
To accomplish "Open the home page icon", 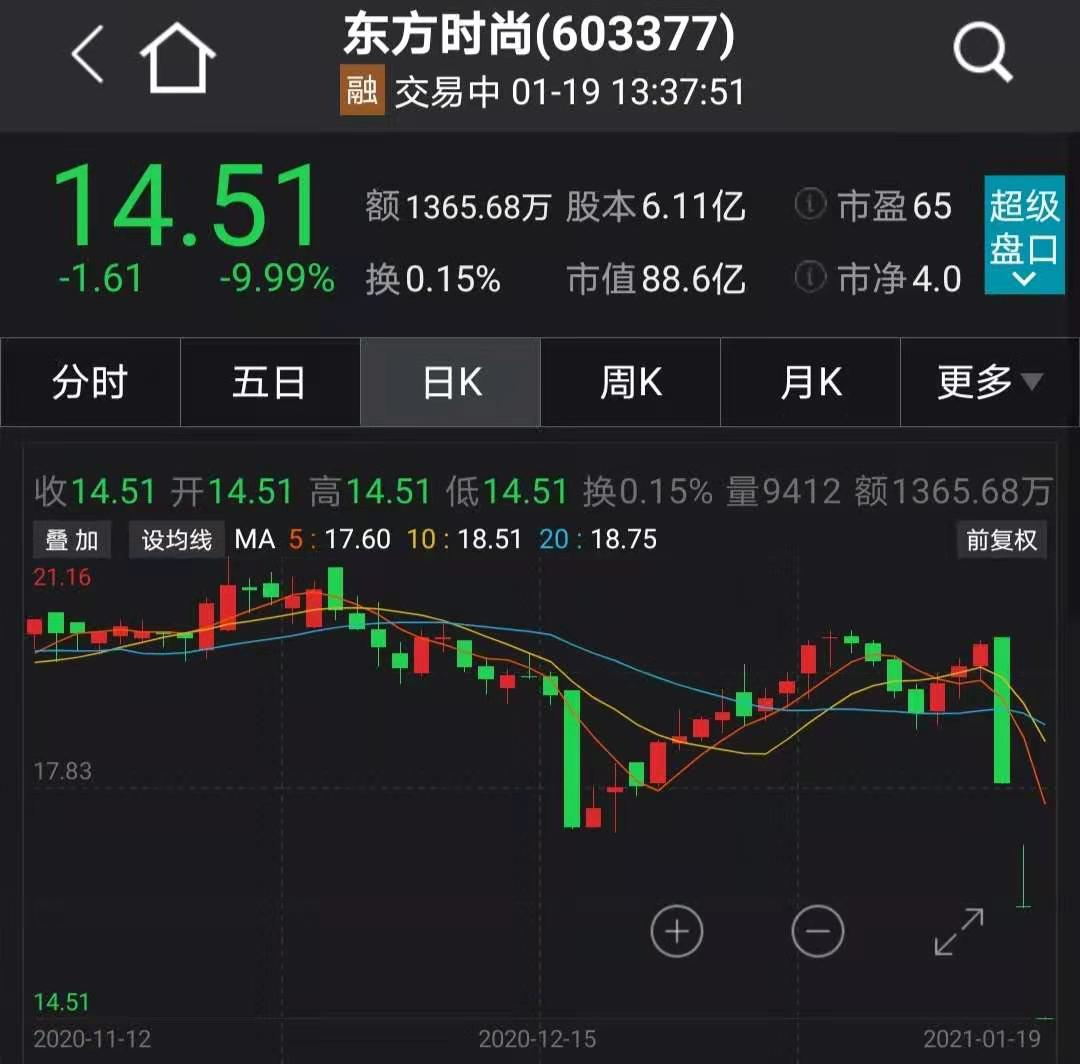I will coord(178,57).
